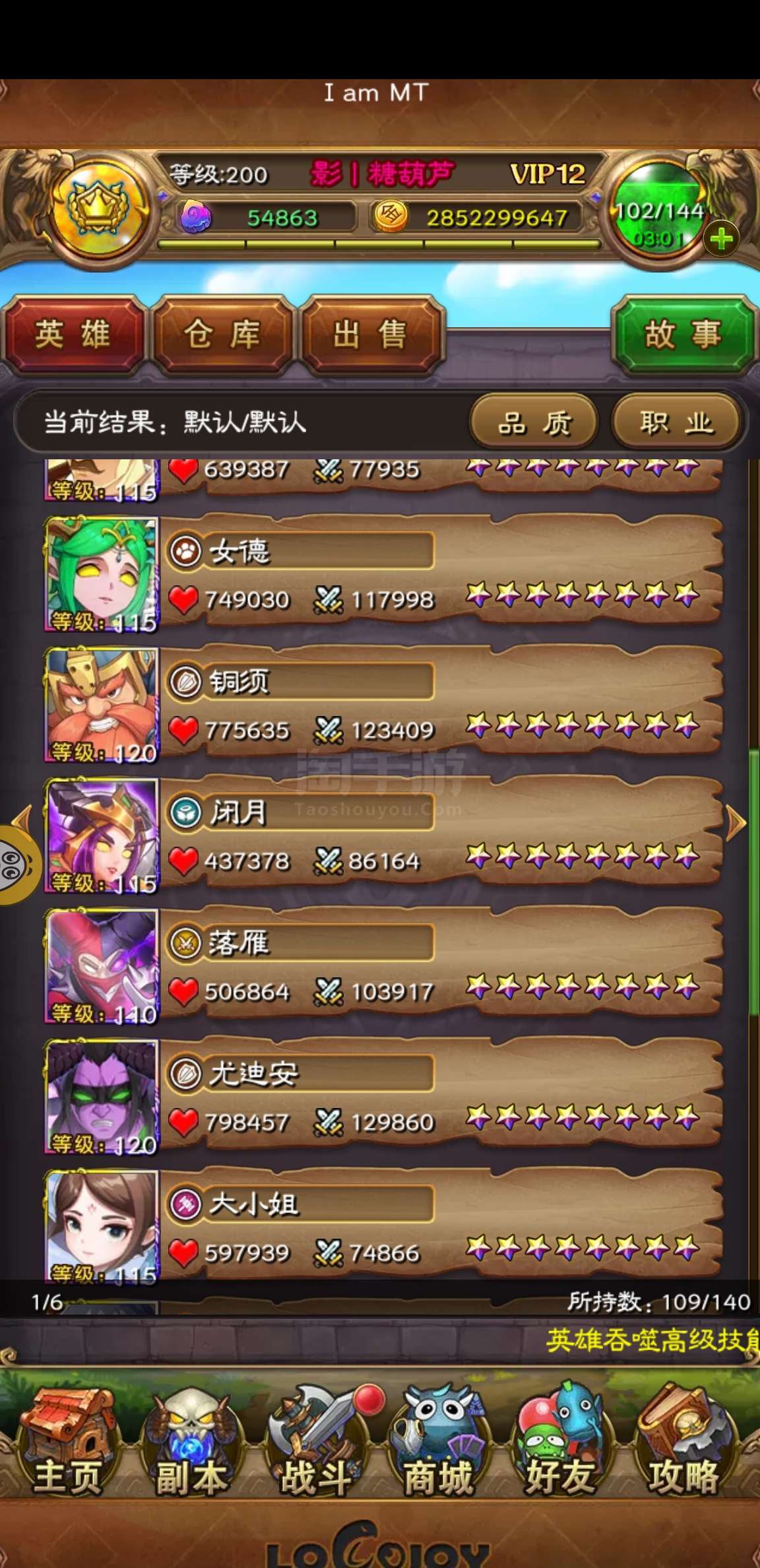Open hero 女德 details
This screenshot has width=760, height=1568.
pos(383,573)
